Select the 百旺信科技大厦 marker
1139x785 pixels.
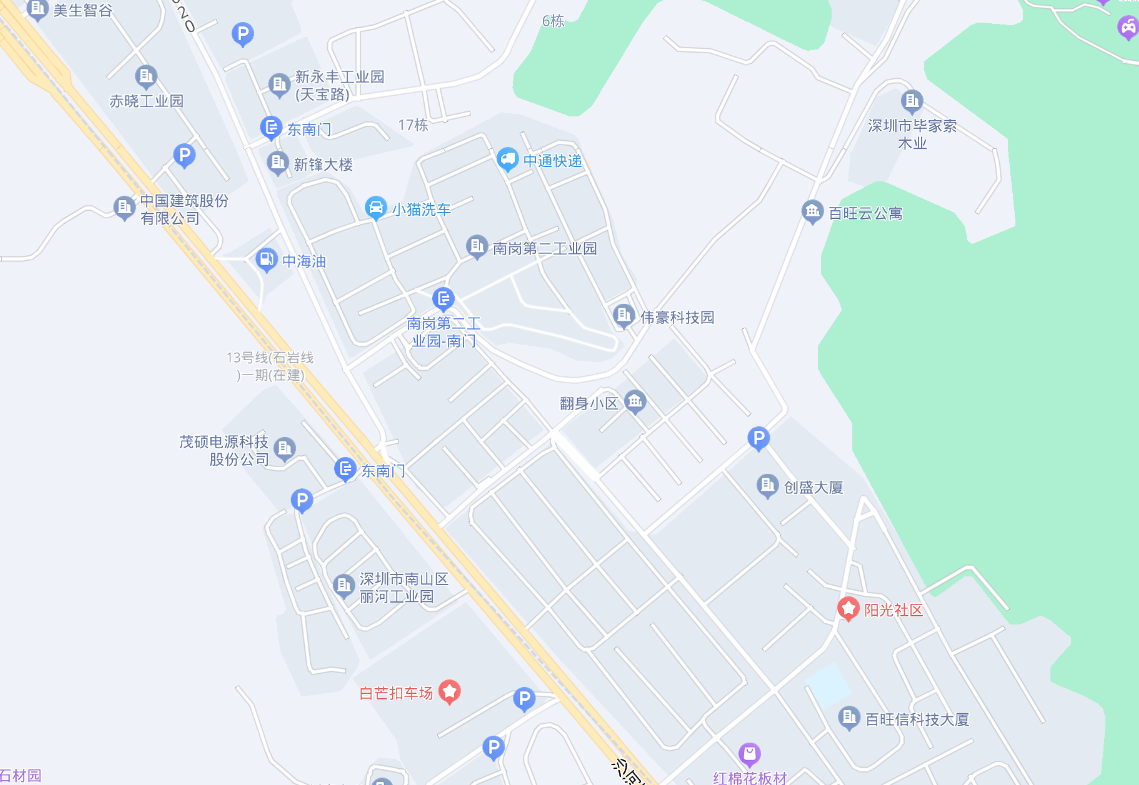849,717
